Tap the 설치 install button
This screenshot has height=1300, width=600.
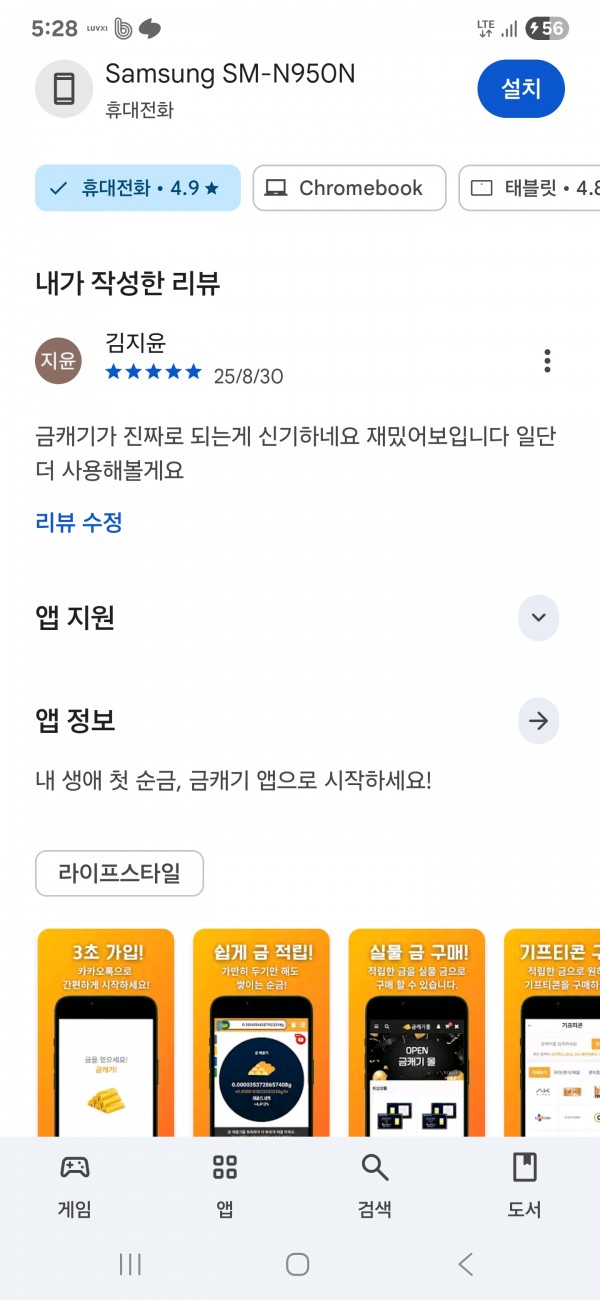(521, 89)
